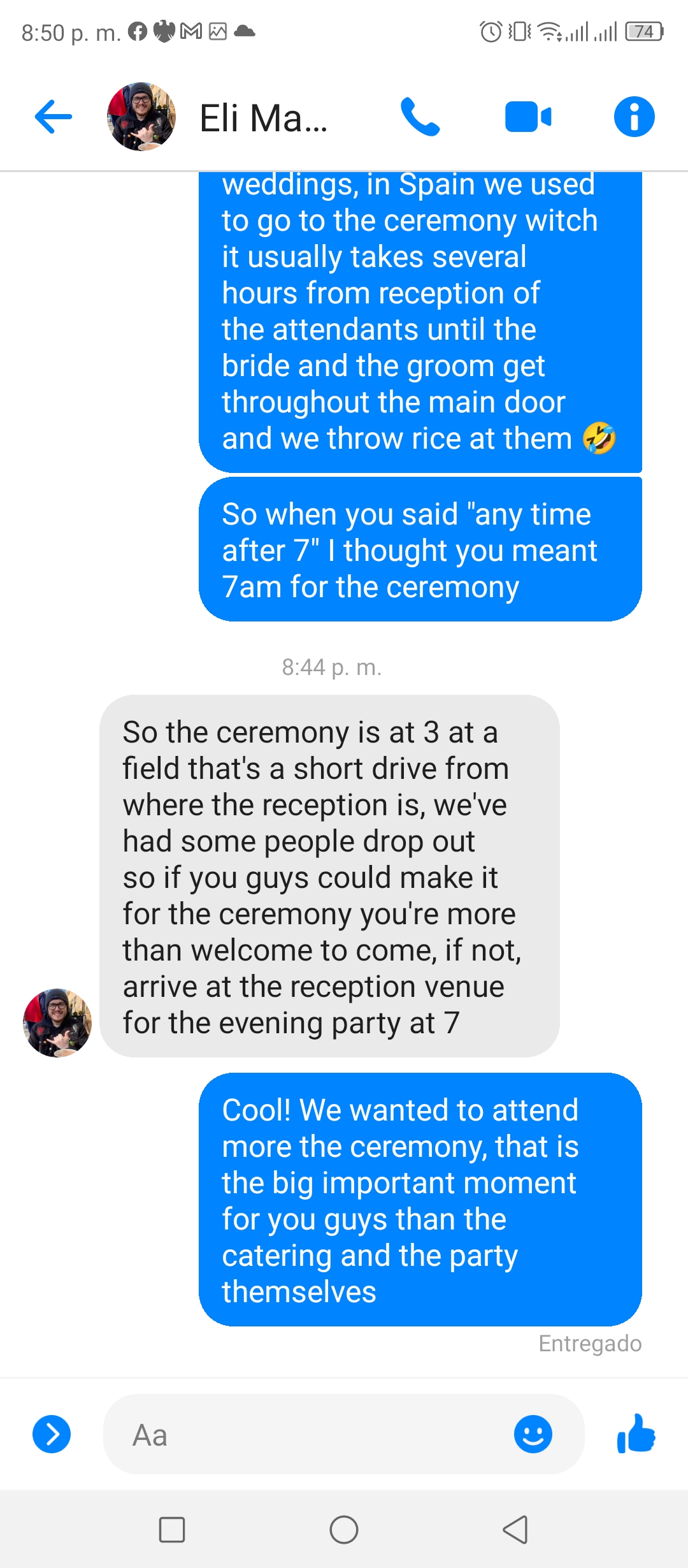Open recent apps from the navigation bar

coord(172,1530)
